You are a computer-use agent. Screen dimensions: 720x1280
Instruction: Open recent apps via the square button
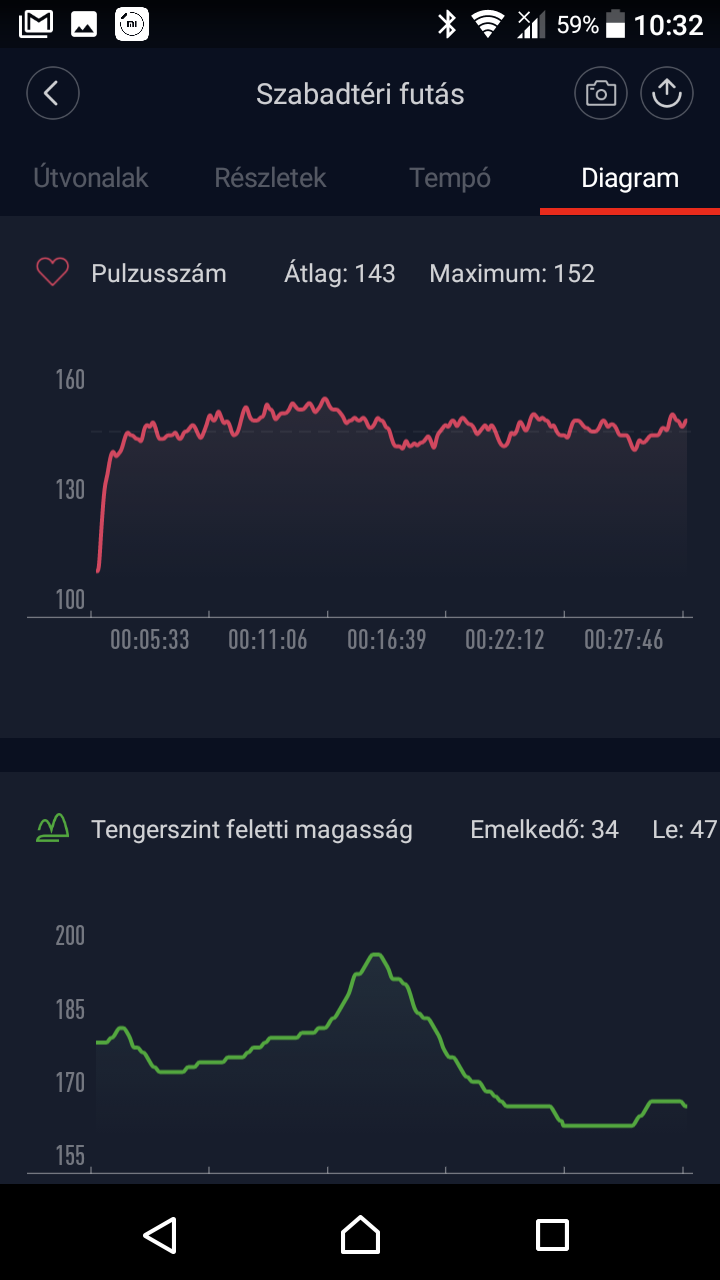click(x=552, y=1234)
